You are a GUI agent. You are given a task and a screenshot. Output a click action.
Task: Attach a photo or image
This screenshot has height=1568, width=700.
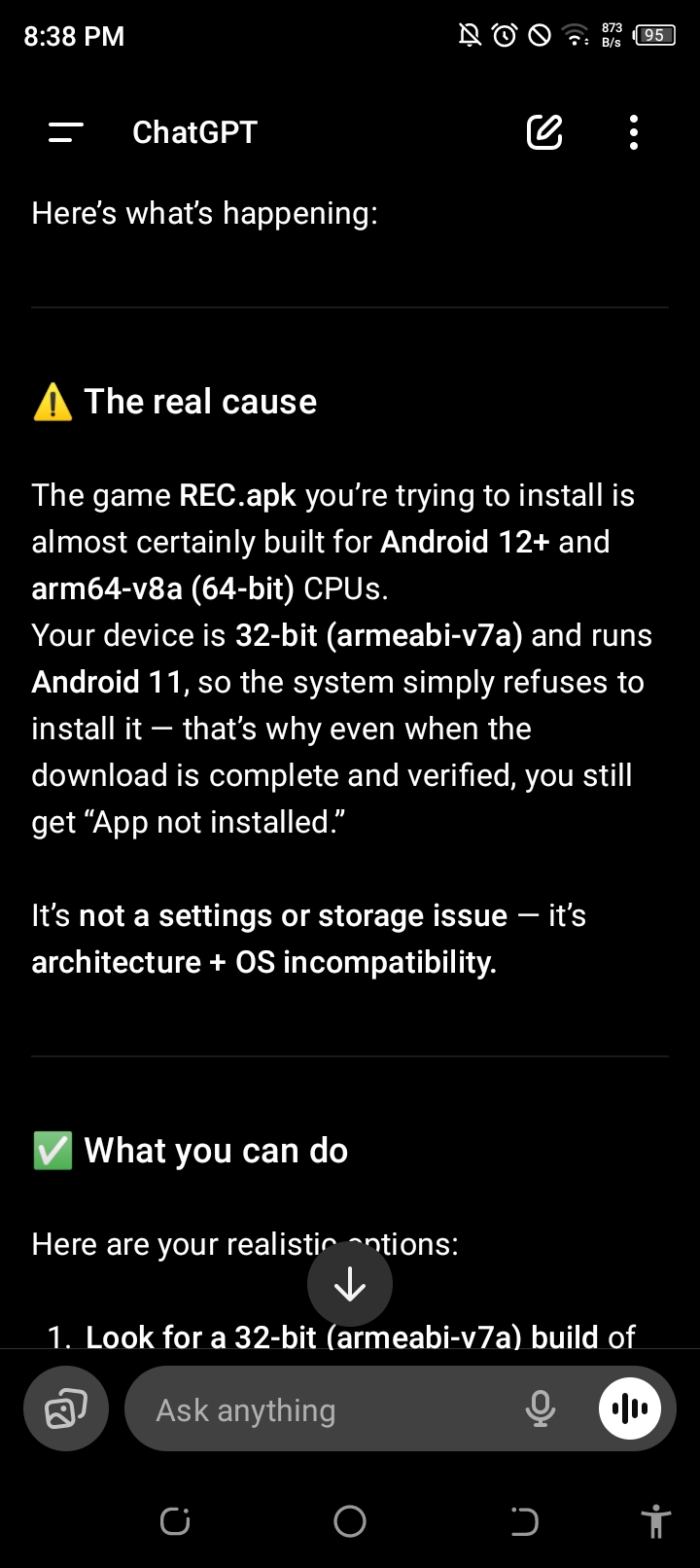pos(66,1408)
